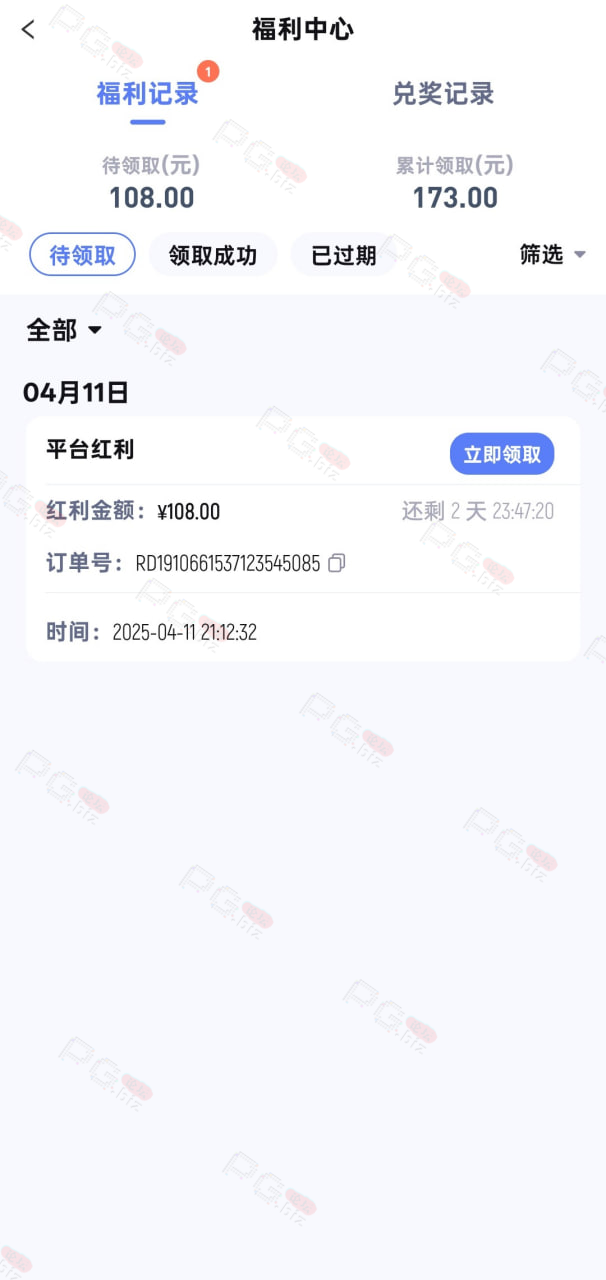
Task: Expand the 全部 category dropdown
Action: click(x=64, y=331)
